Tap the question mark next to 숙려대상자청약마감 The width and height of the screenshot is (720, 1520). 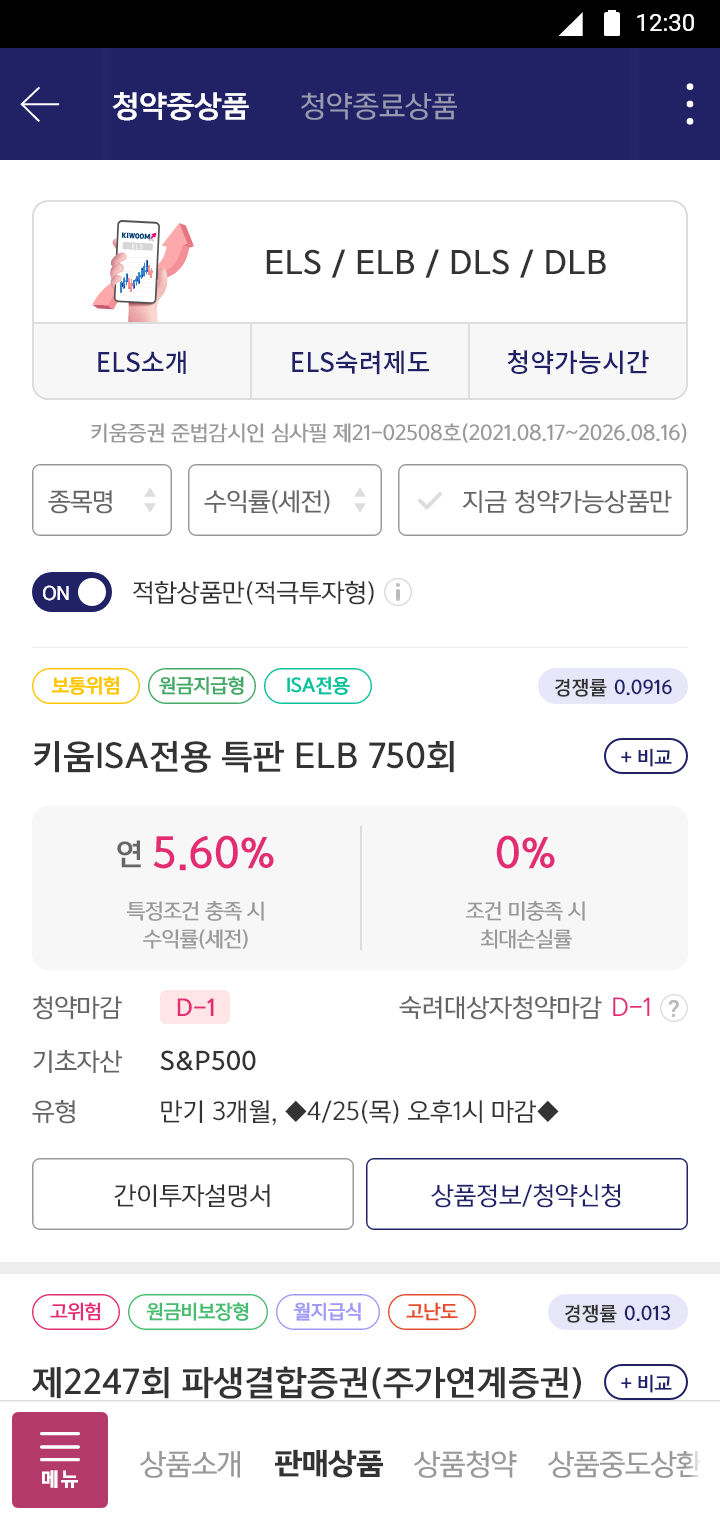(x=673, y=1009)
